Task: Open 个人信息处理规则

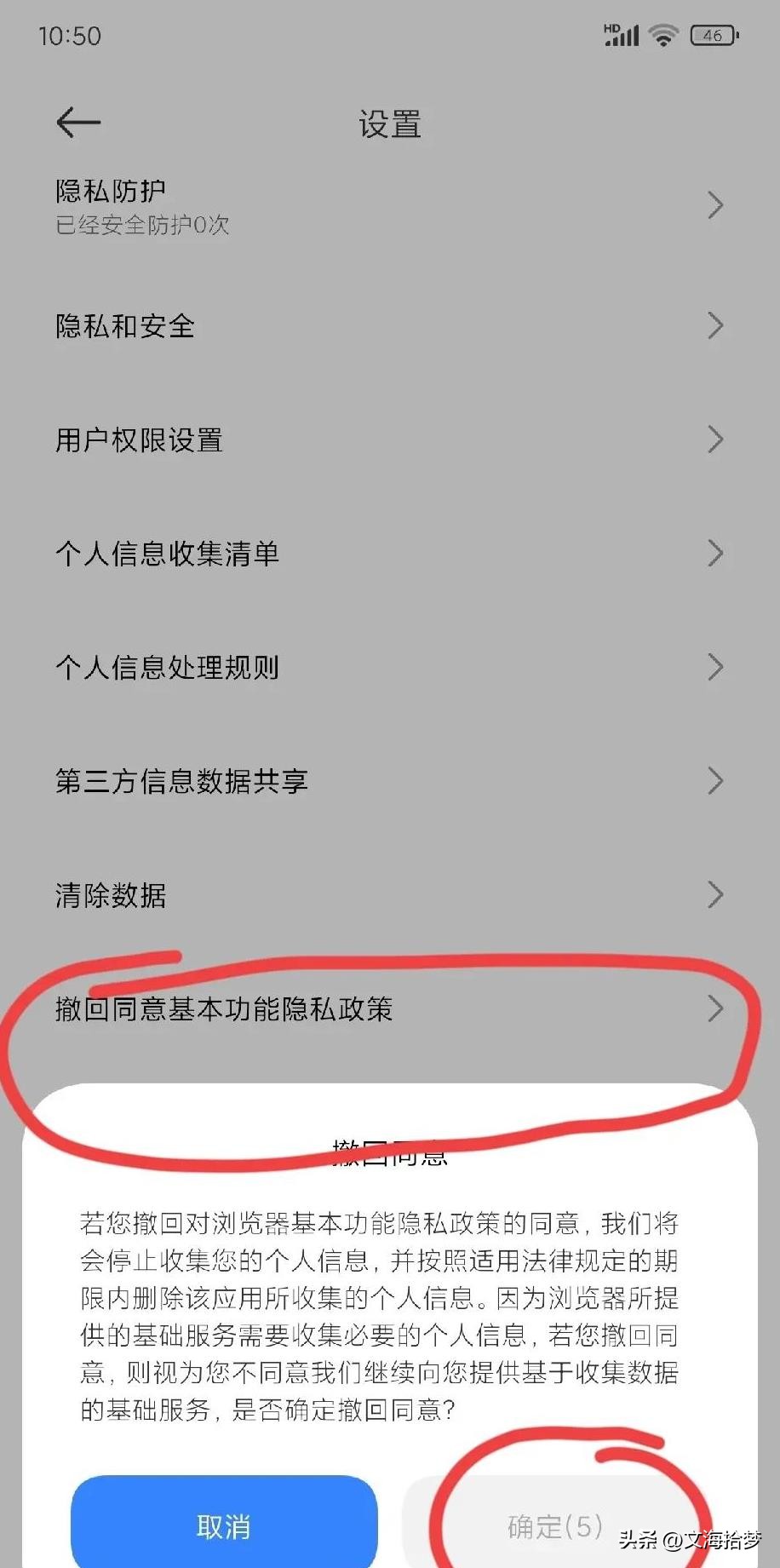Action: [x=389, y=668]
